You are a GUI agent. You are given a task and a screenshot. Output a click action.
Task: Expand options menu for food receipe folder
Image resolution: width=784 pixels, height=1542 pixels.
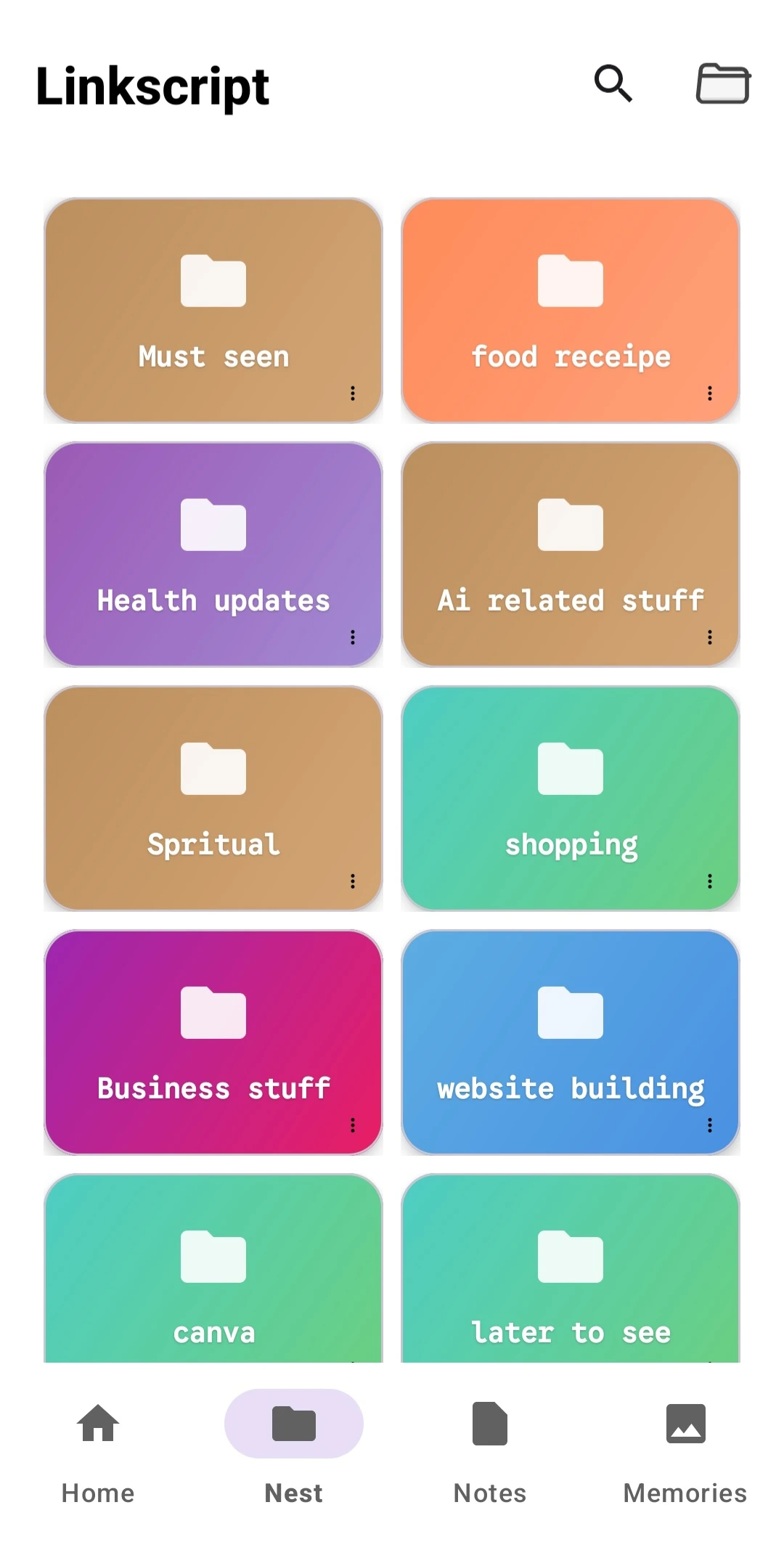pos(710,393)
